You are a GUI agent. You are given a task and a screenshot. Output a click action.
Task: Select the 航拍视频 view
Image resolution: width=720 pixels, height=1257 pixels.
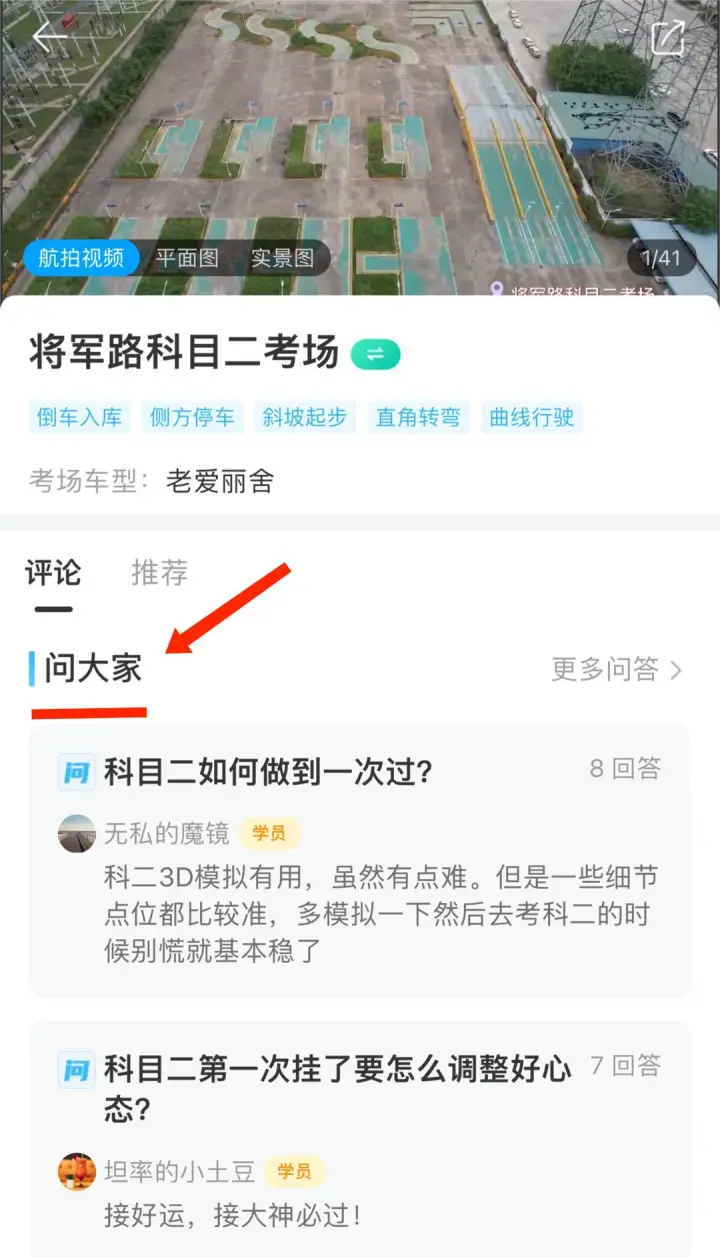81,258
